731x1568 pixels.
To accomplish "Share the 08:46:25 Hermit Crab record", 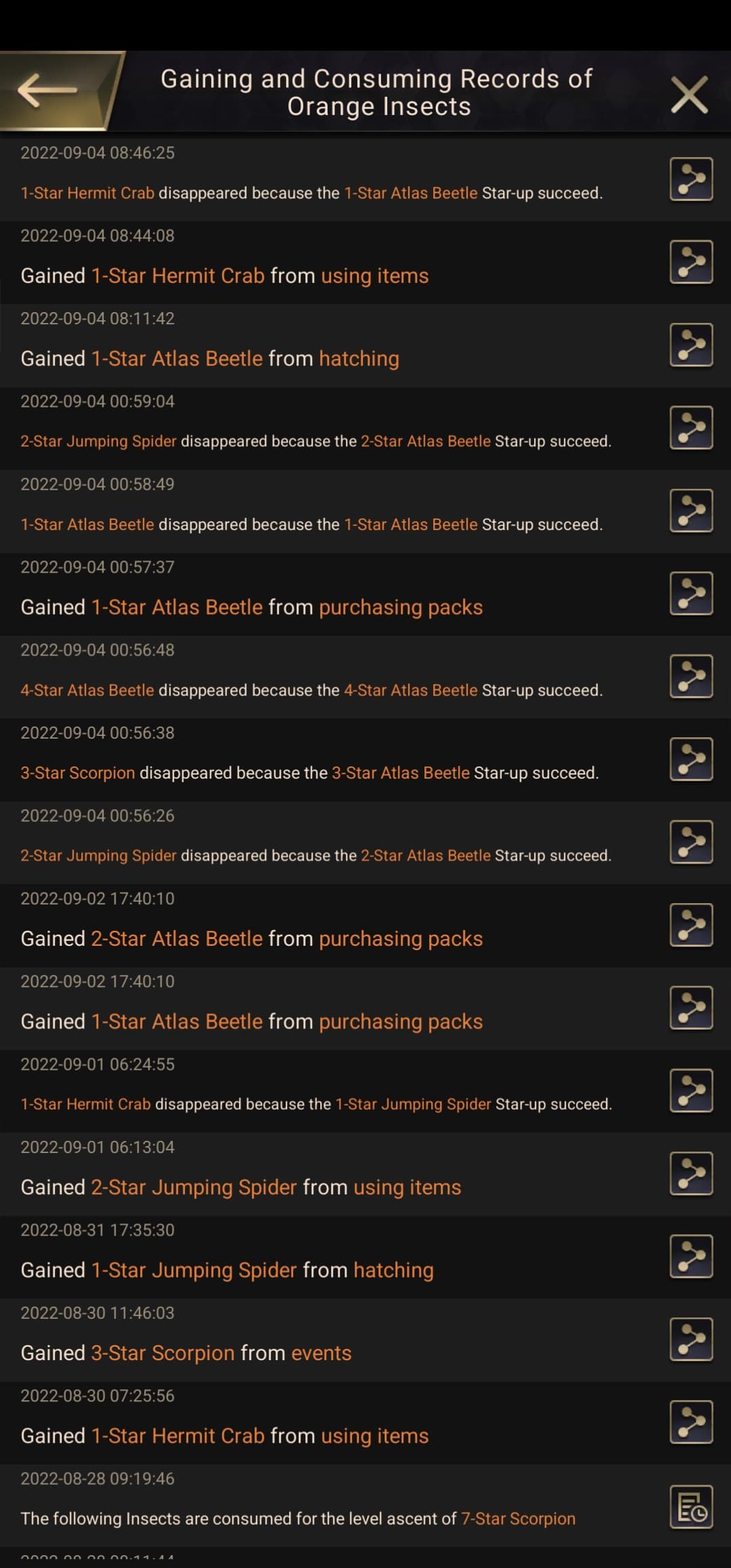I will pyautogui.click(x=691, y=179).
